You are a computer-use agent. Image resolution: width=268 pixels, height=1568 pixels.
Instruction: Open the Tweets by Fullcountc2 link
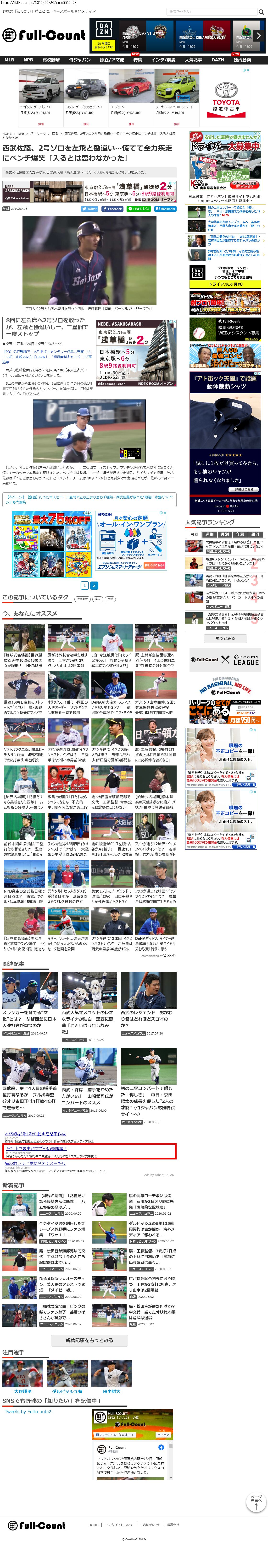28,1412
